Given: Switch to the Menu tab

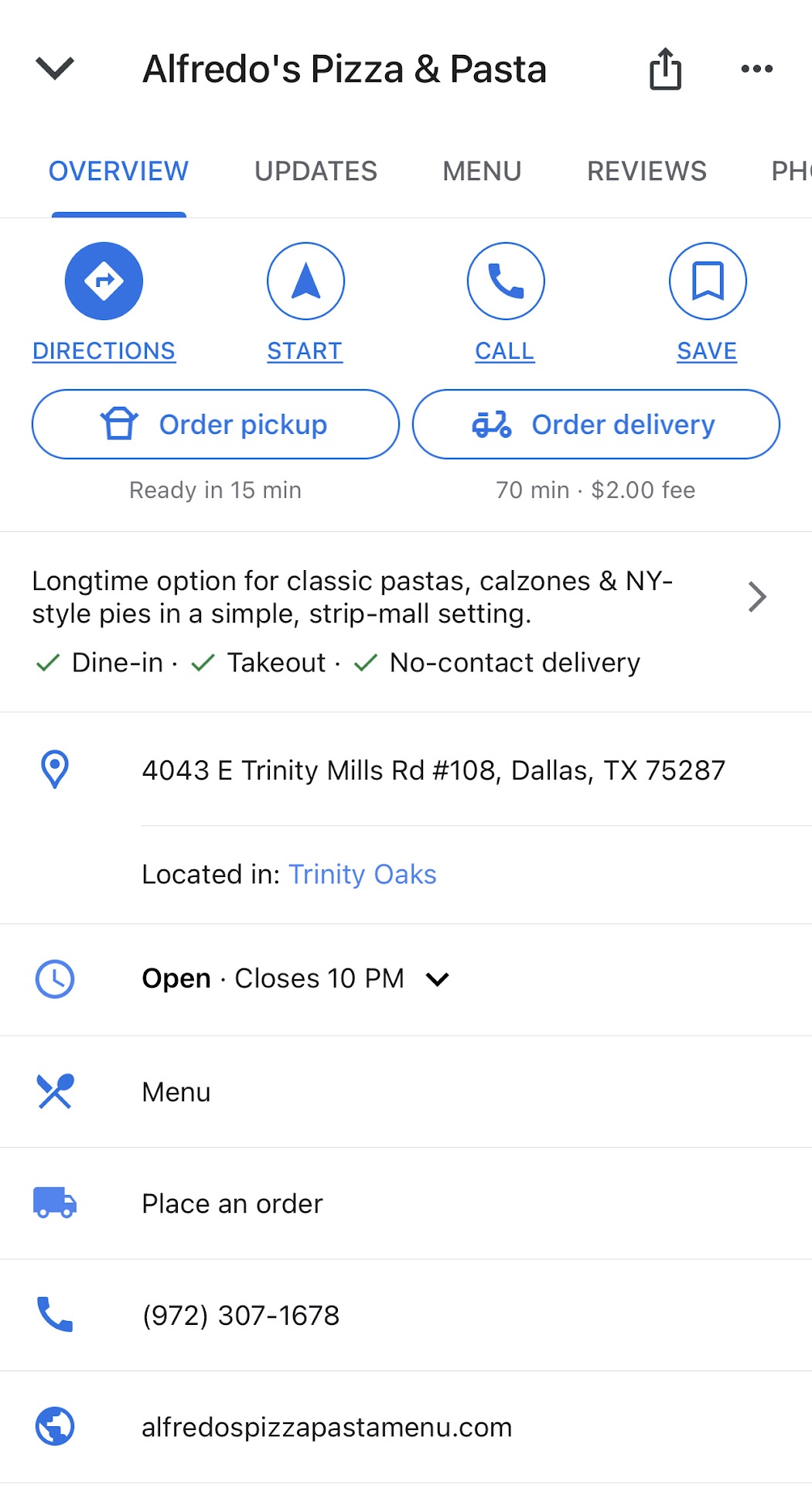Looking at the screenshot, I should (482, 171).
